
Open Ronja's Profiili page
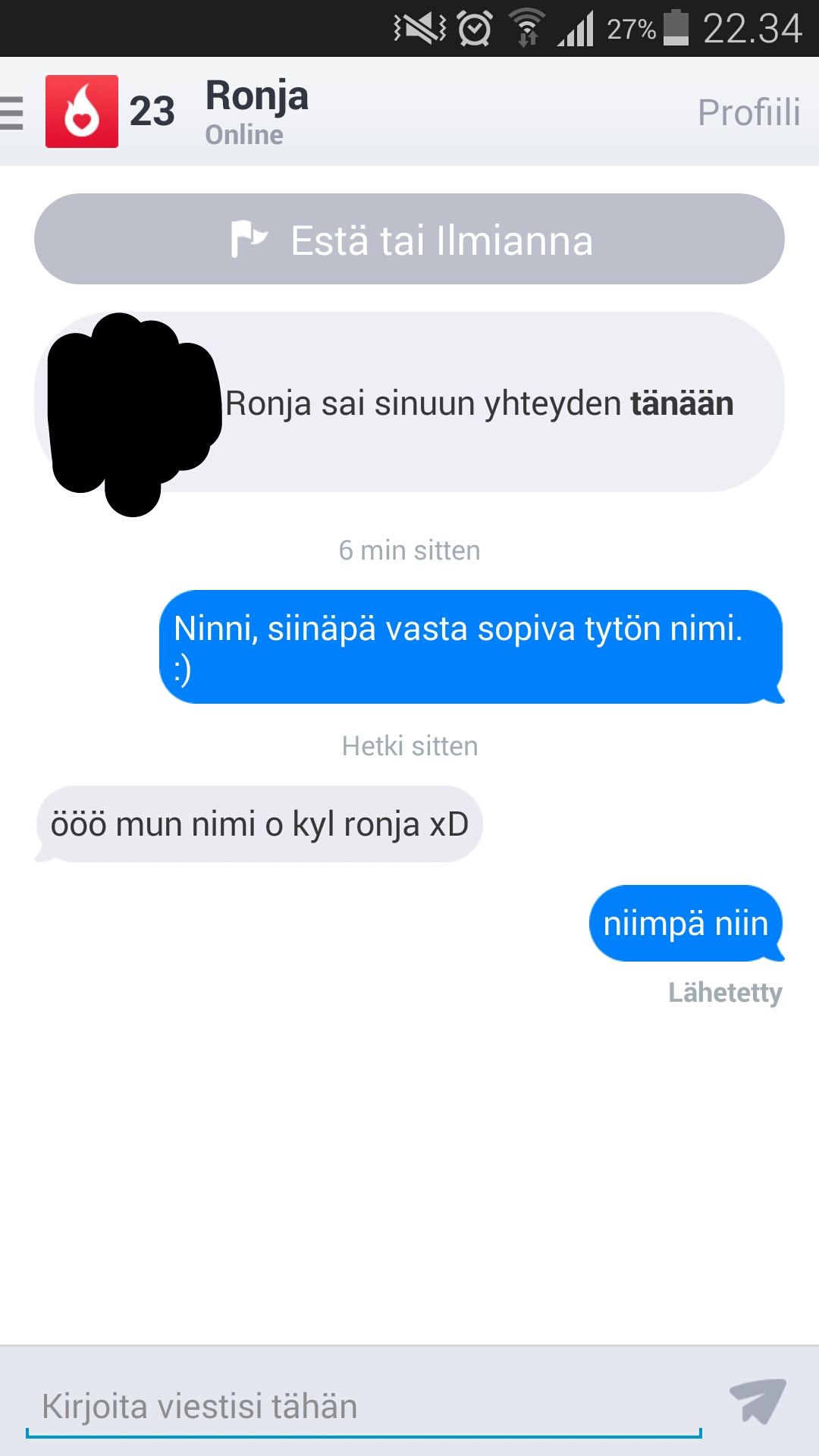748,113
